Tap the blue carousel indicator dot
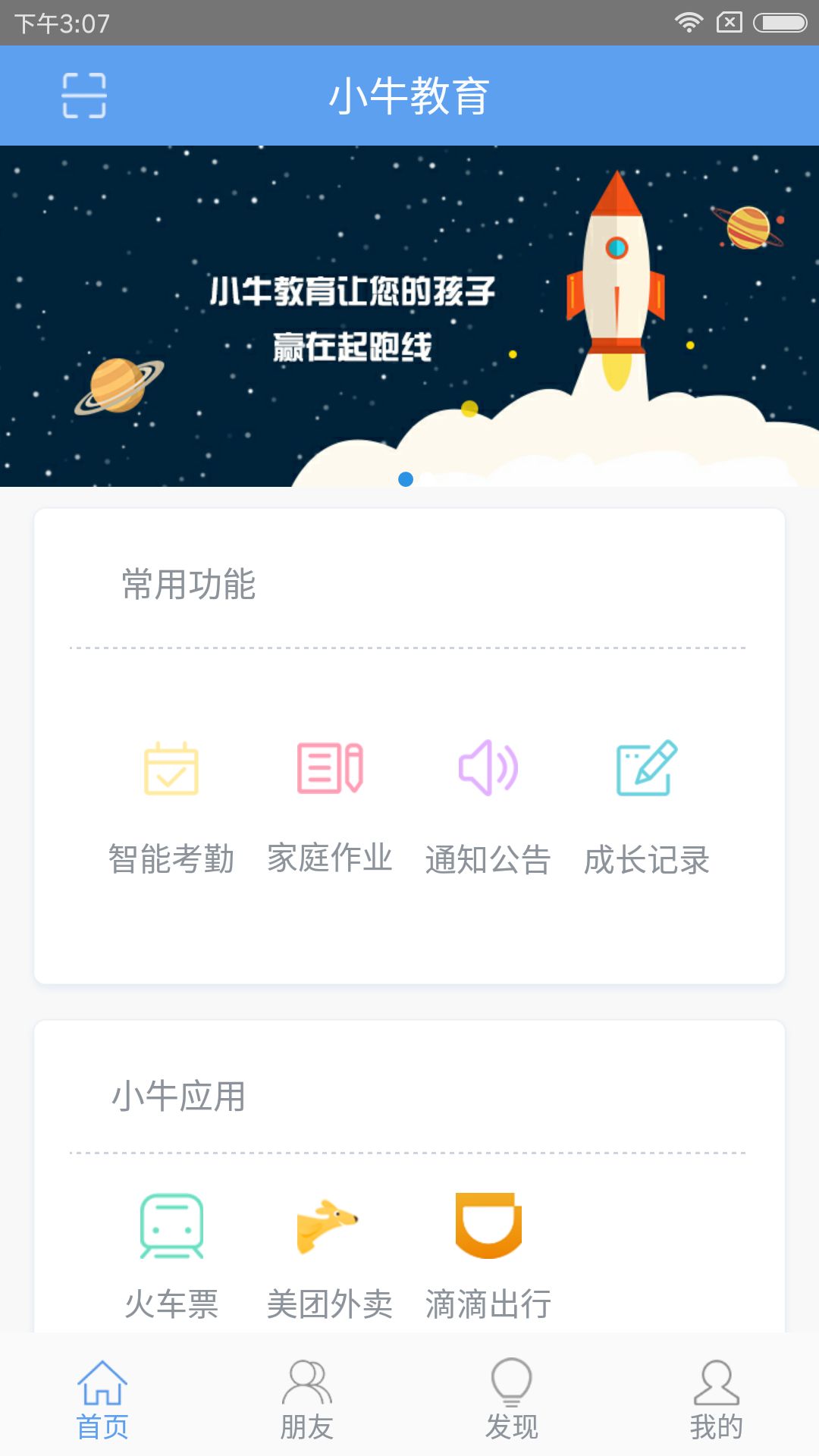The height and width of the screenshot is (1456, 819). (405, 478)
